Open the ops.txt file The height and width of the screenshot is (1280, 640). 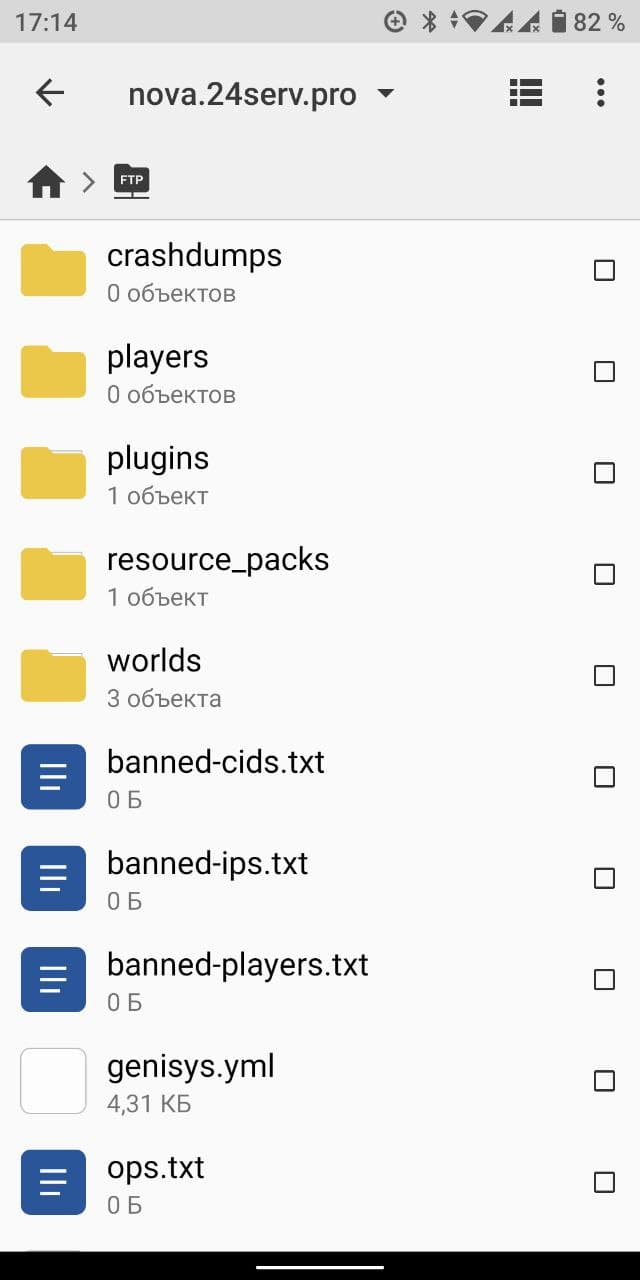[x=156, y=1182]
